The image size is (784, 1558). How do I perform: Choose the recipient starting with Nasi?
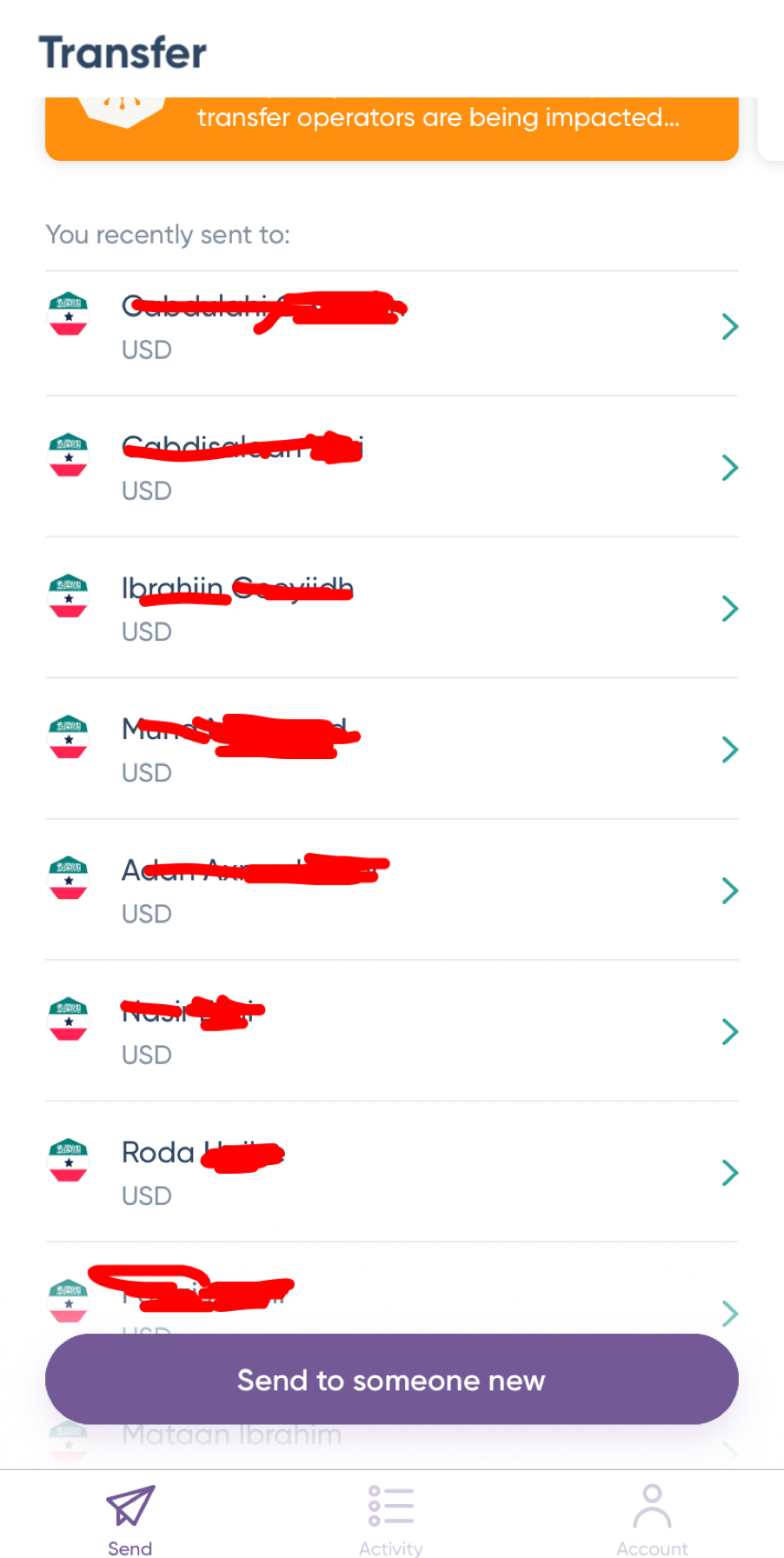(391, 1031)
